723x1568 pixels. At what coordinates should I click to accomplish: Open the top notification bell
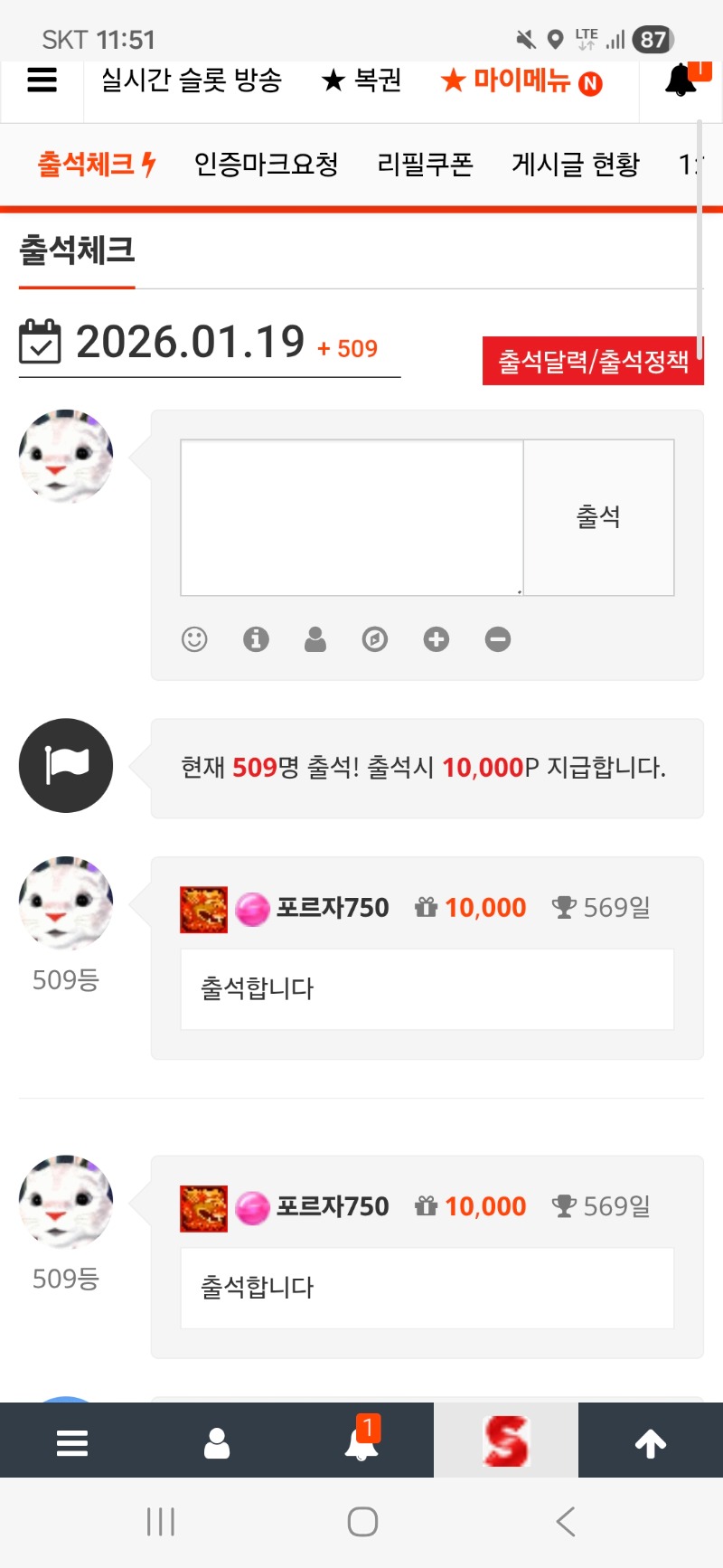[x=681, y=80]
